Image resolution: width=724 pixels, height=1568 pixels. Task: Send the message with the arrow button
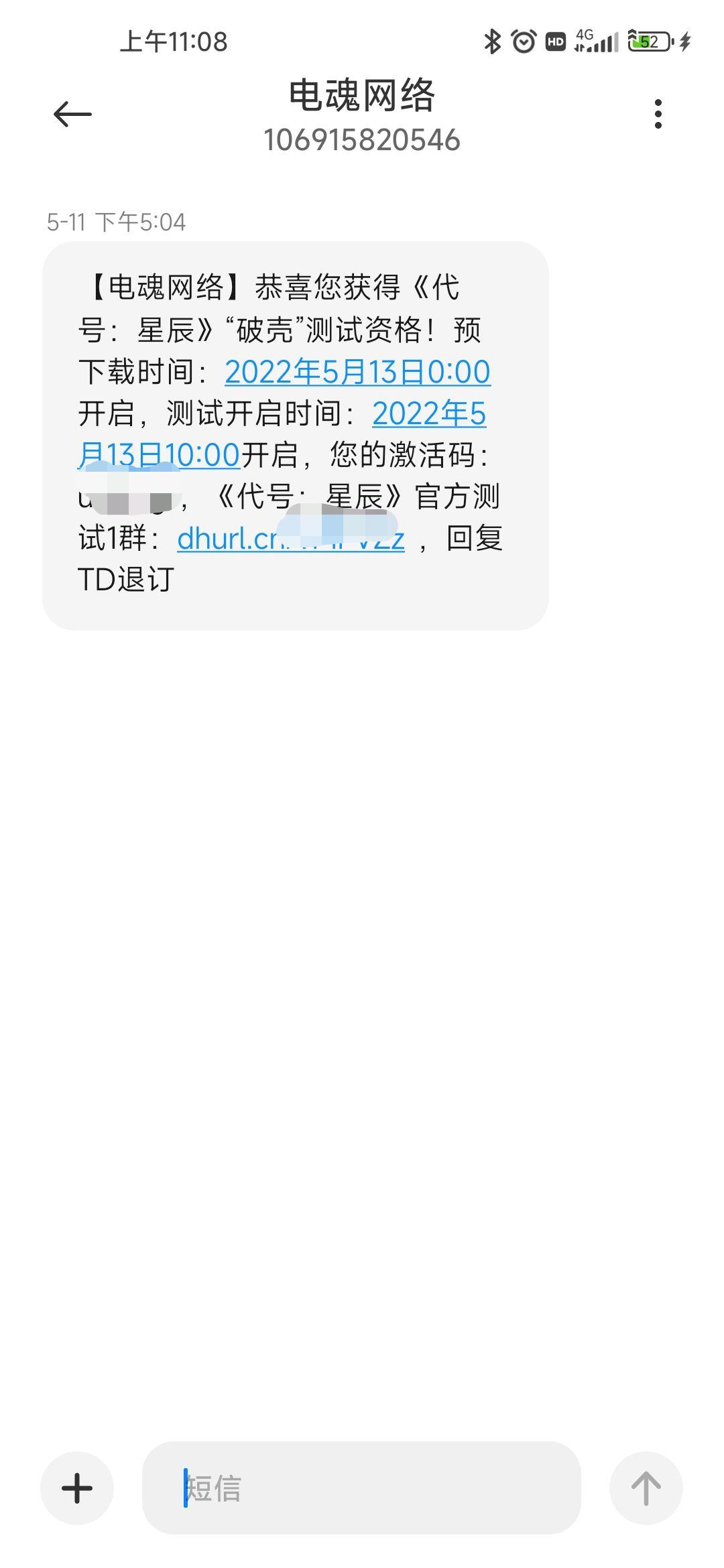(x=646, y=1488)
